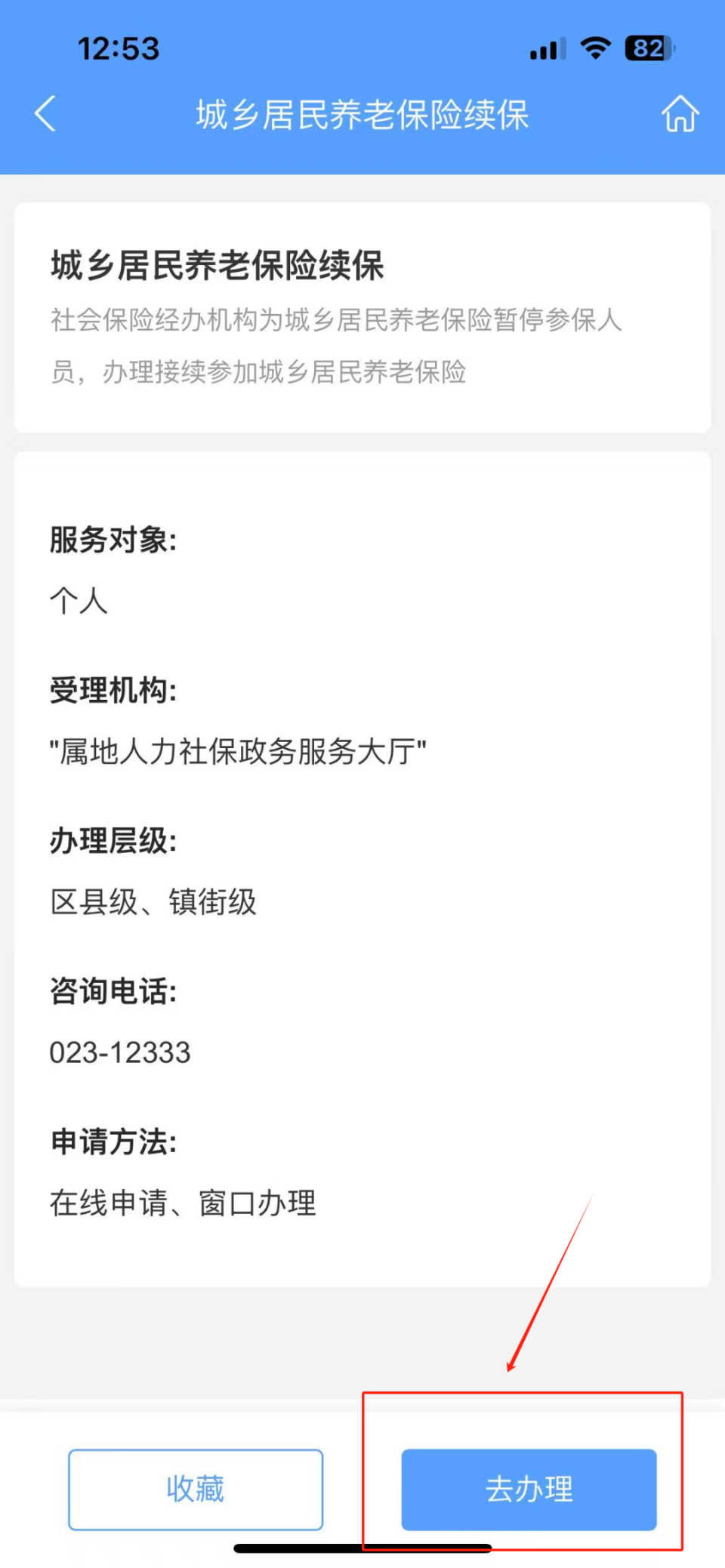Open the home icon in top right corner
This screenshot has width=725, height=1568.
[x=680, y=113]
